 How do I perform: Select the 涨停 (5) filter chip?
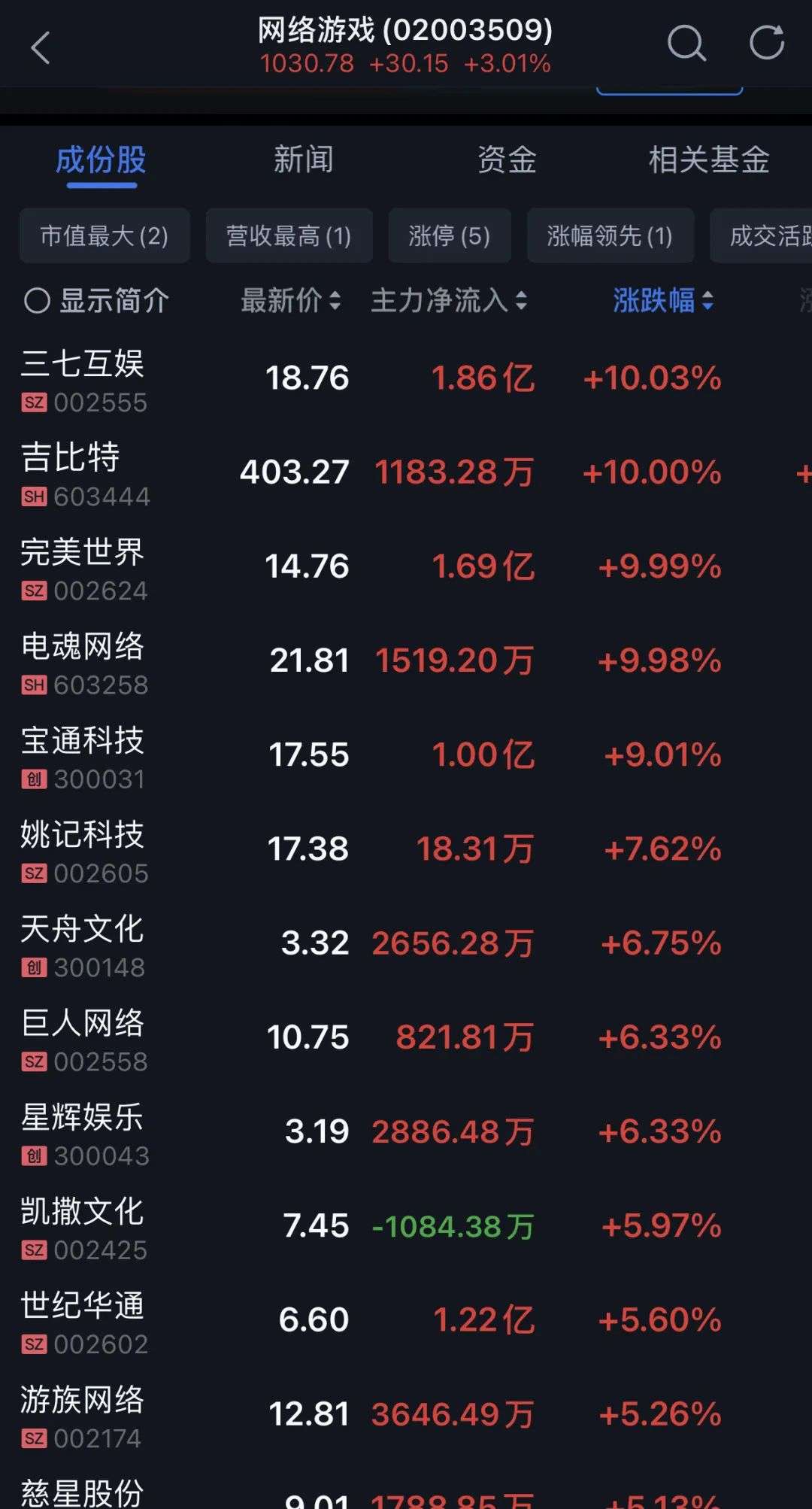(x=449, y=236)
